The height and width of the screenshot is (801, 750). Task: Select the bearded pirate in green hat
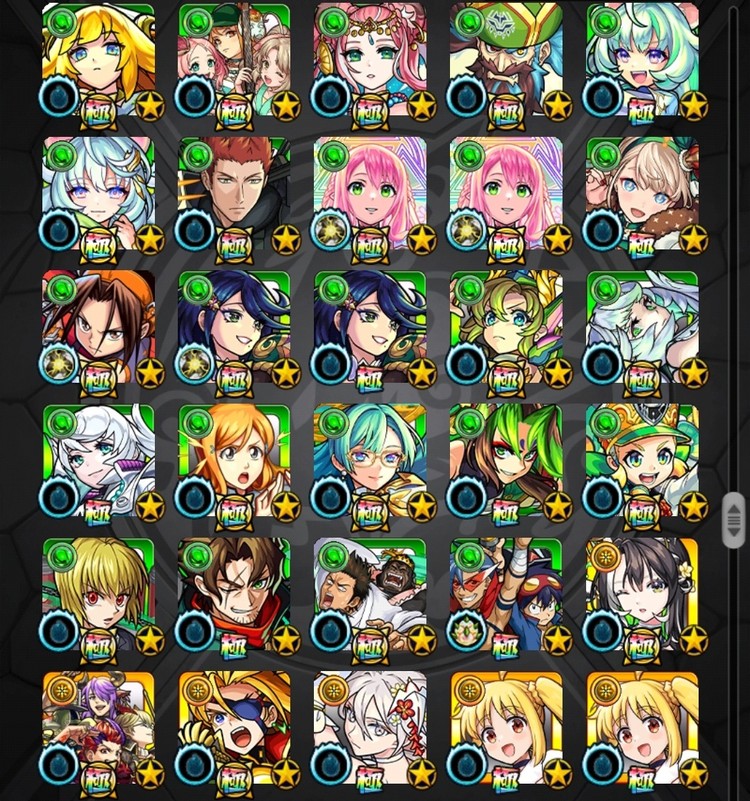[506, 58]
